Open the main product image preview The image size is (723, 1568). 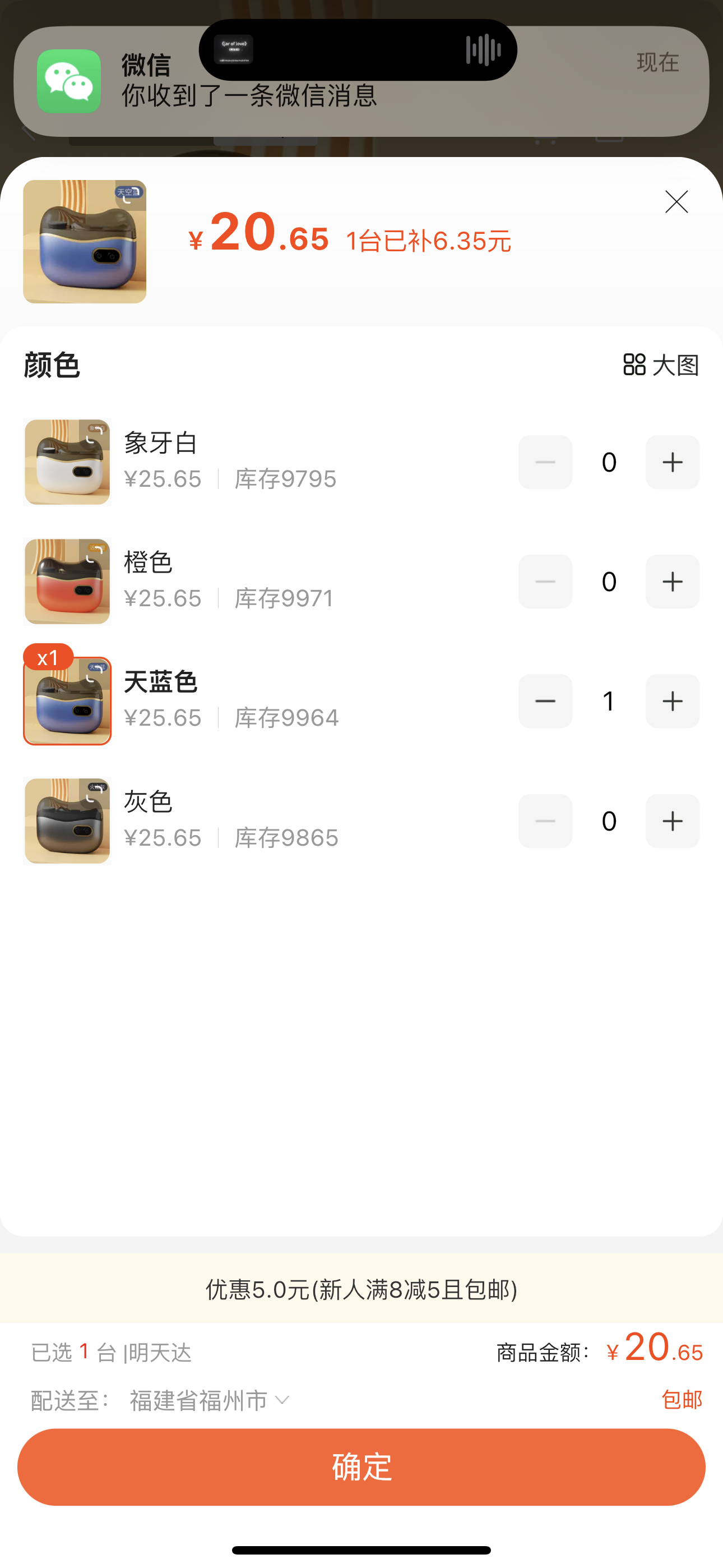(x=85, y=242)
